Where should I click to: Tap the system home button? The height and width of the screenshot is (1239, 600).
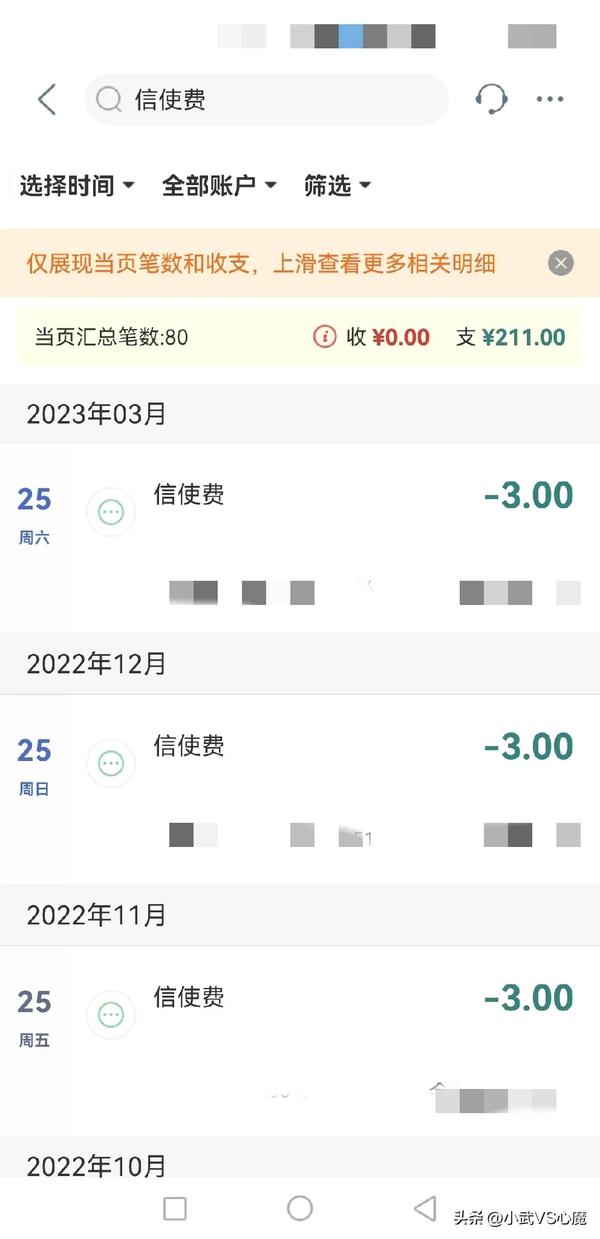(300, 1208)
